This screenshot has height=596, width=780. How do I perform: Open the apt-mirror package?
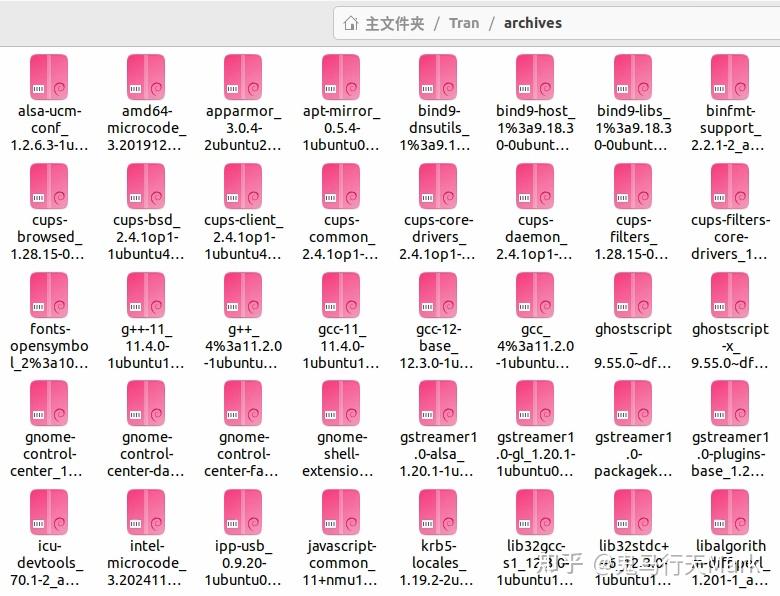coord(341,77)
